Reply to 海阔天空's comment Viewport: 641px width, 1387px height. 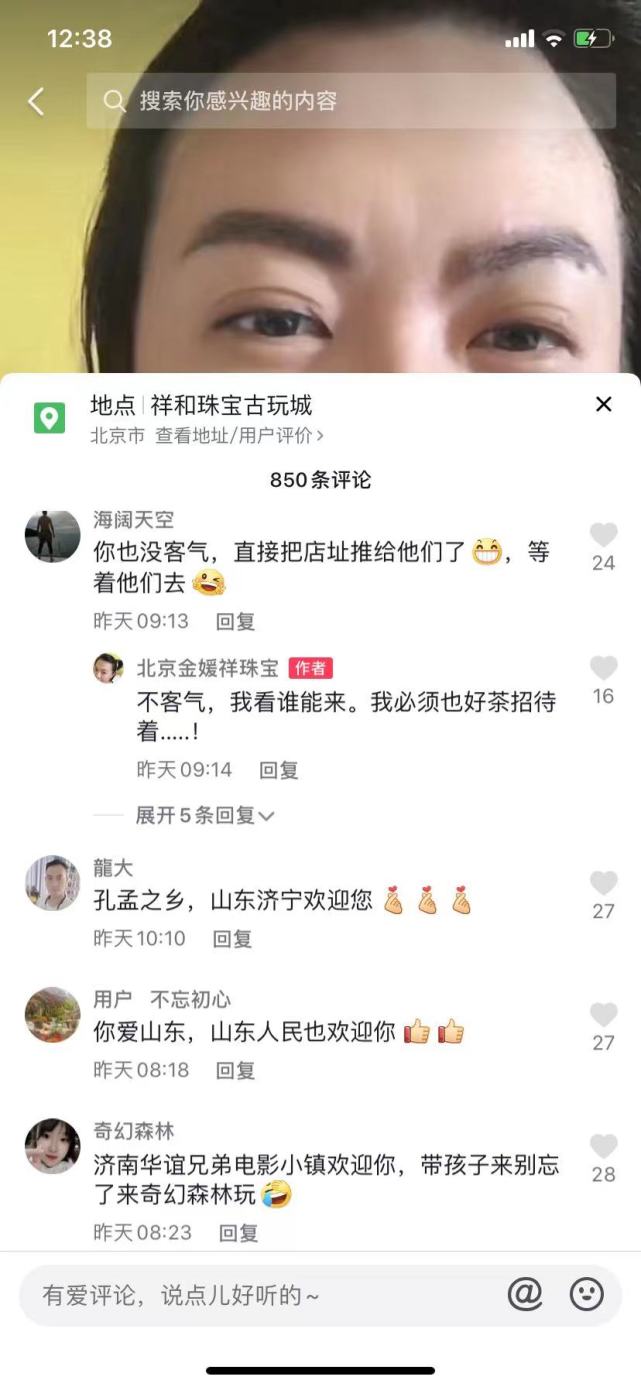point(236,621)
